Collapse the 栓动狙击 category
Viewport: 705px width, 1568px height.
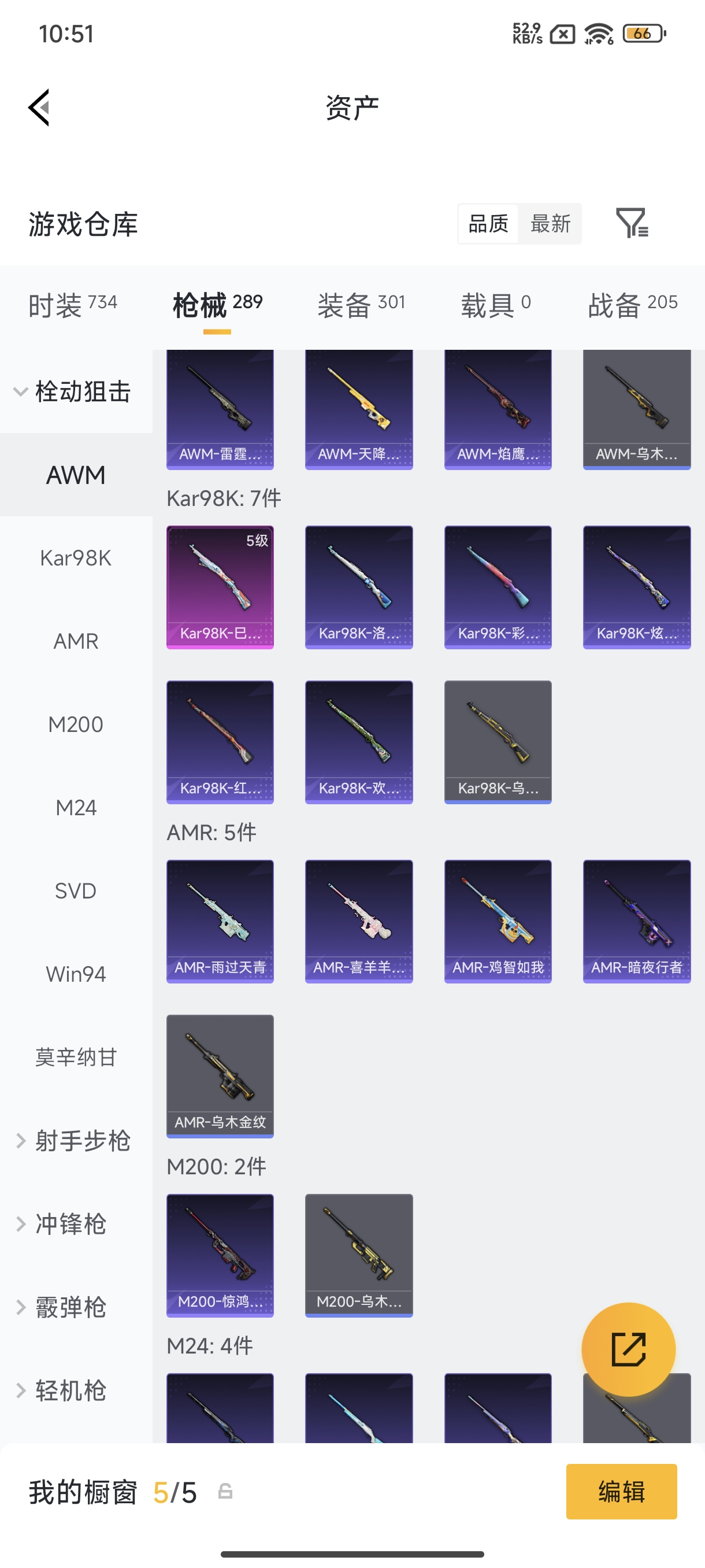tap(73, 391)
